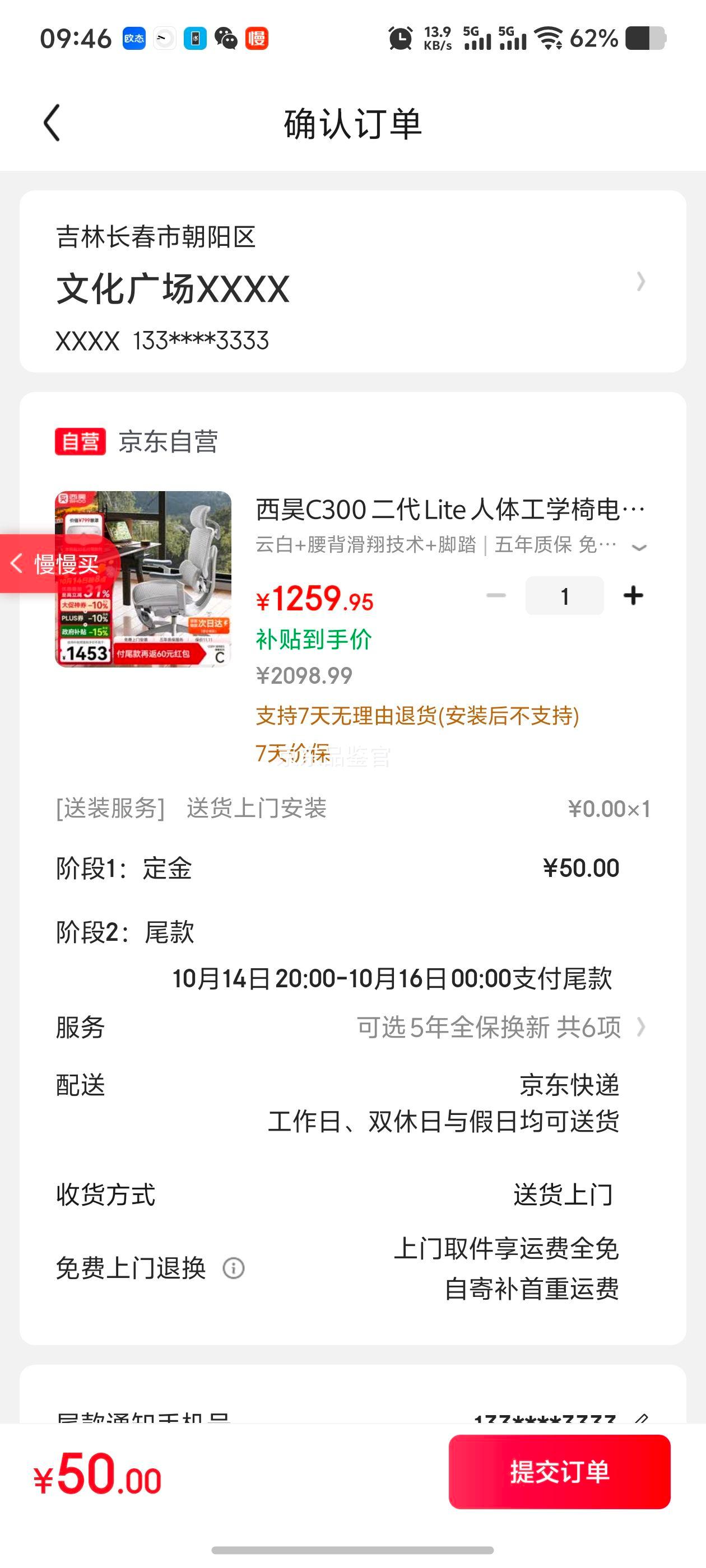View info about 免费上门退换
The image size is (706, 1568).
pos(233,1268)
